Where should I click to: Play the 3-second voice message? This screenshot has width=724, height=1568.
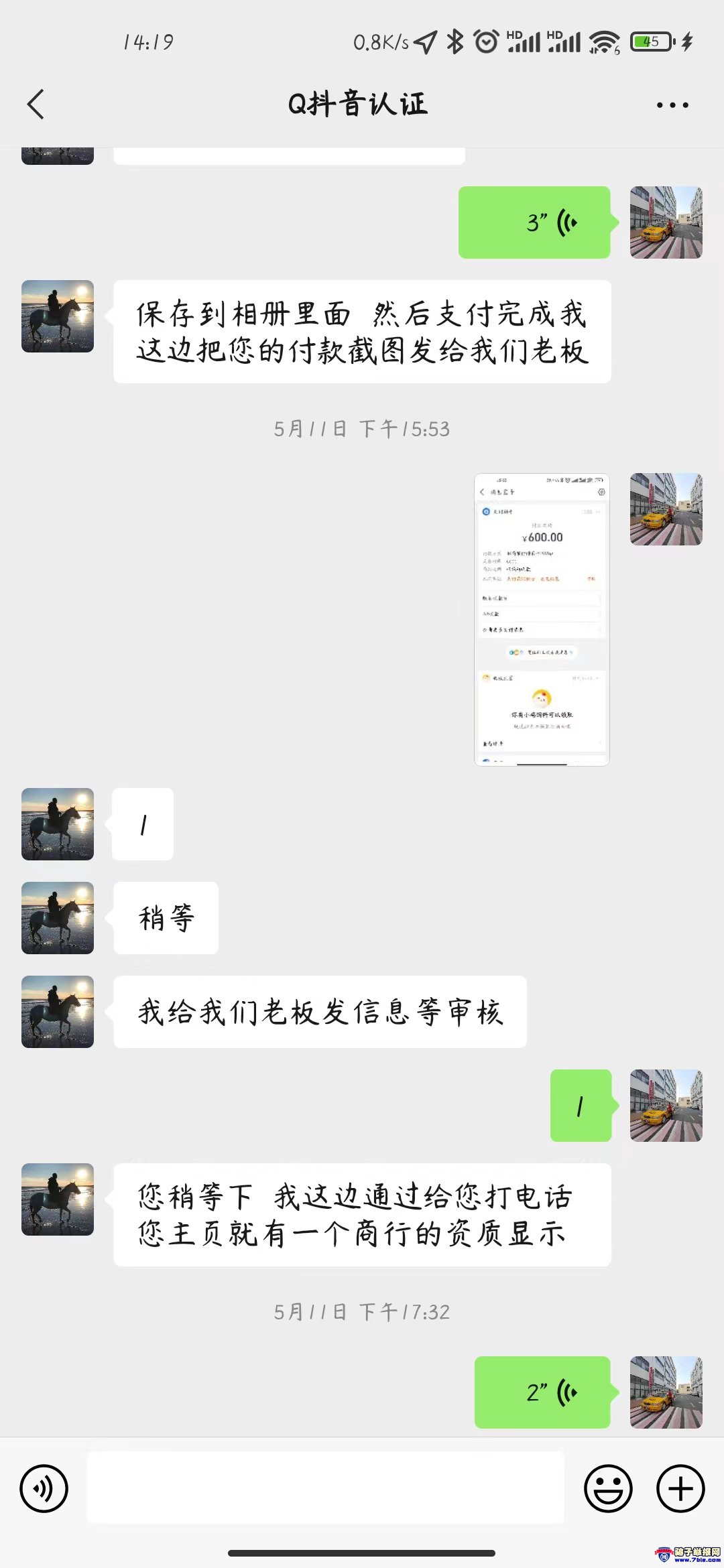point(534,222)
